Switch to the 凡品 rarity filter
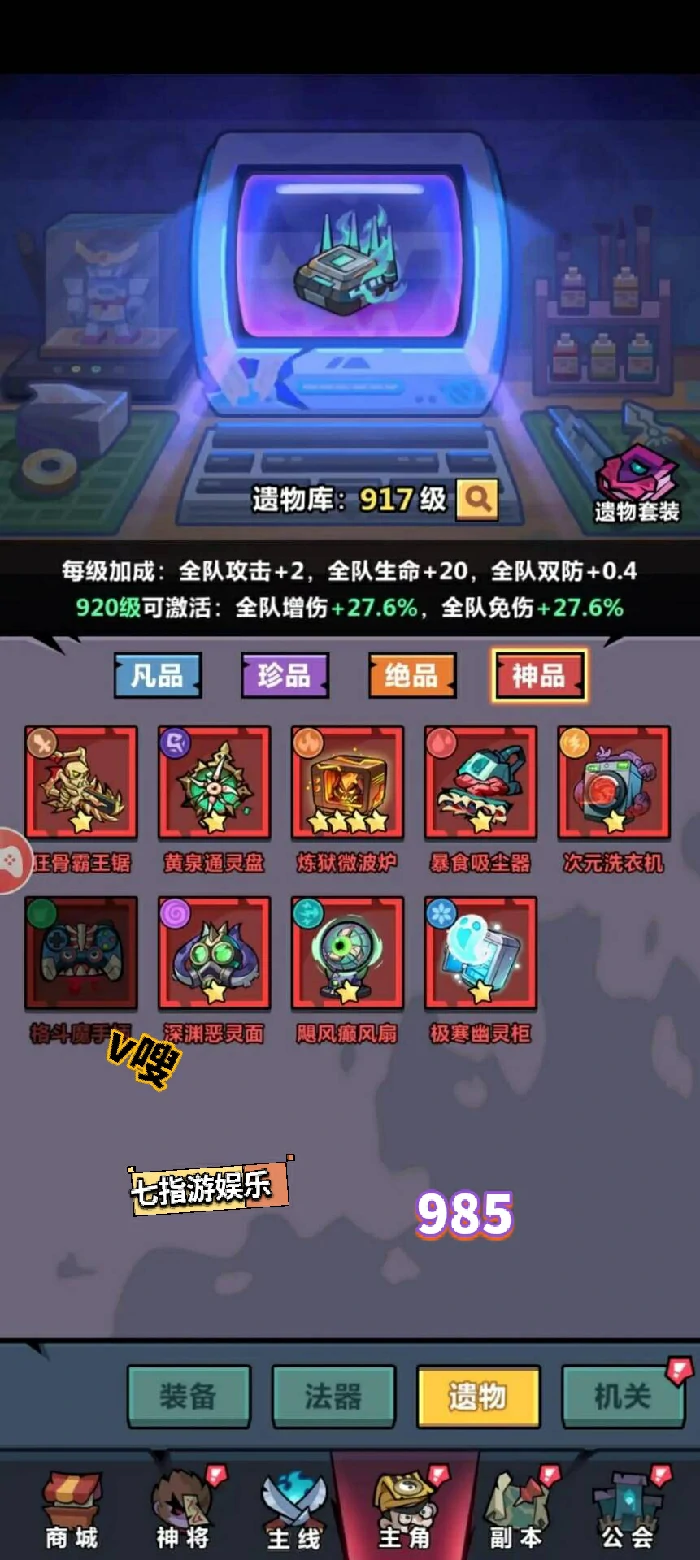 coord(158,675)
